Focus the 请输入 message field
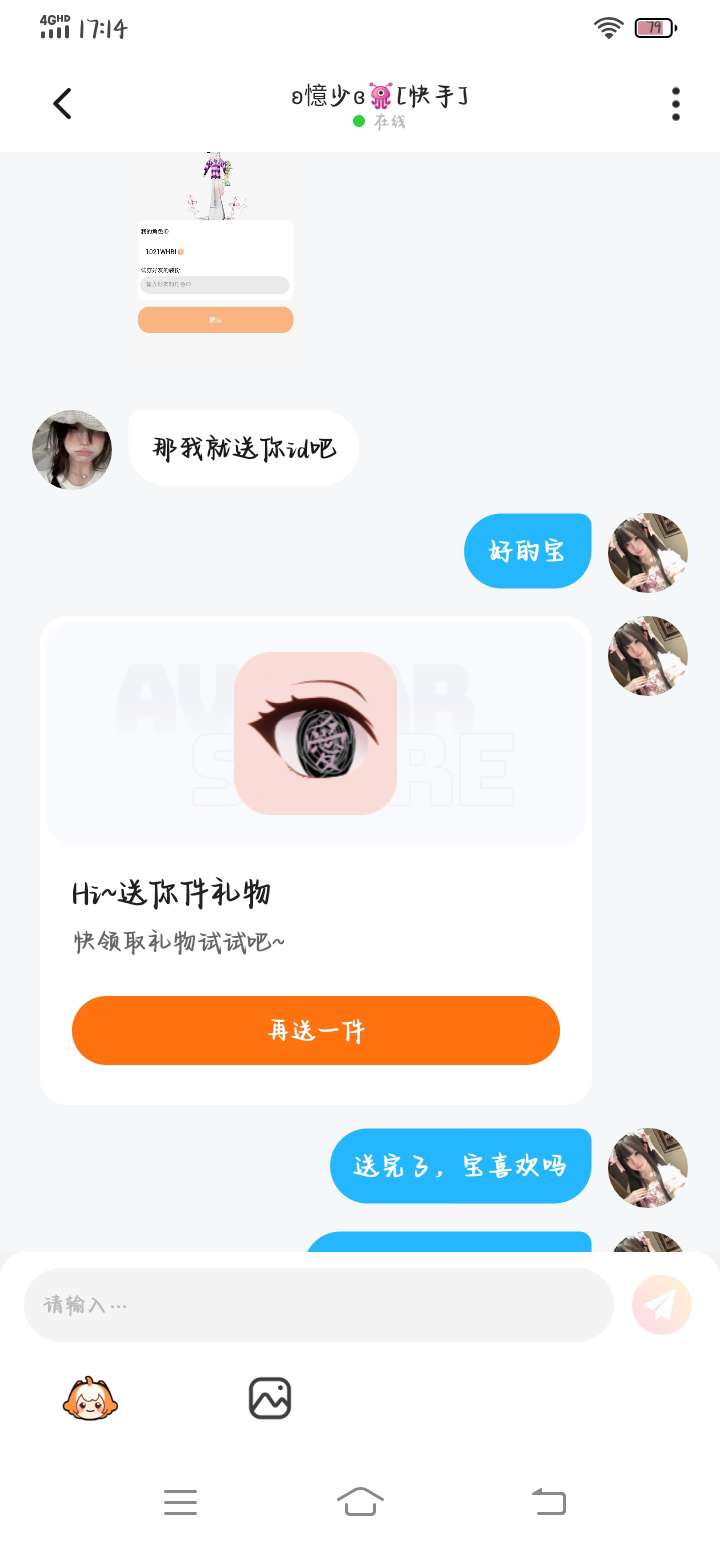Viewport: 720px width, 1544px height. (x=318, y=1305)
